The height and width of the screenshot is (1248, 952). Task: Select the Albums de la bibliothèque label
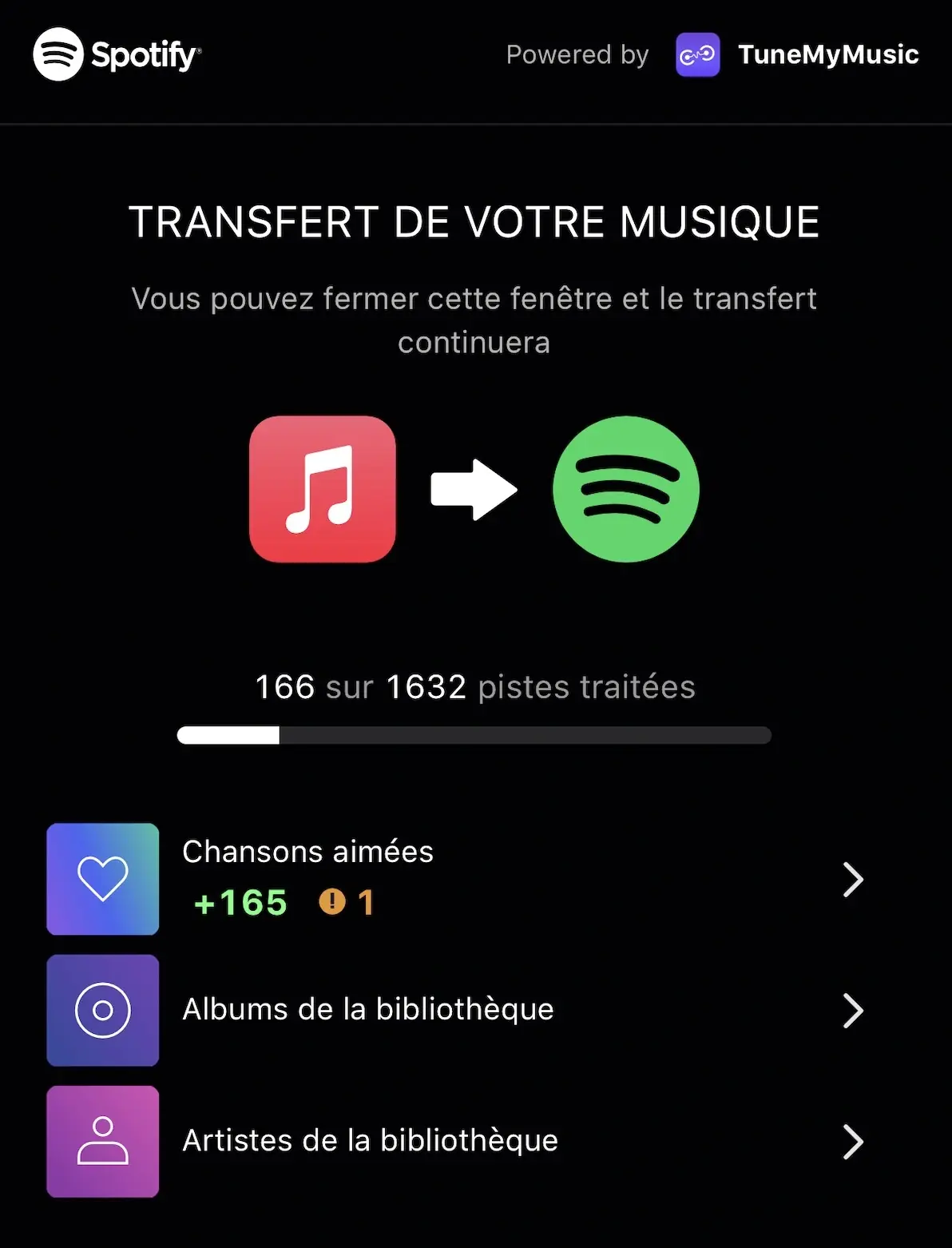368,1010
